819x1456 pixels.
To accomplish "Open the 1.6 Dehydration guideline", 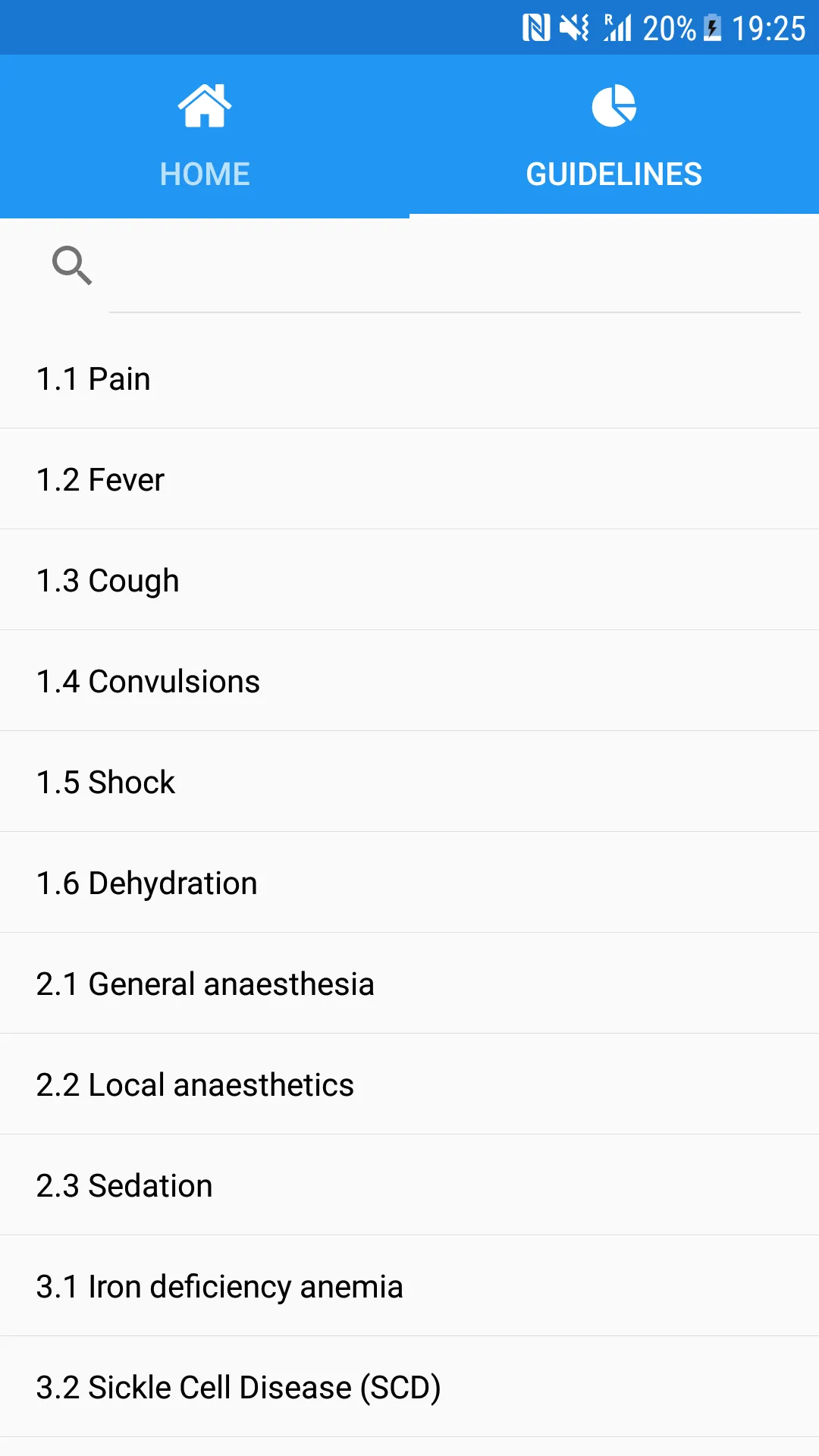I will (x=409, y=883).
